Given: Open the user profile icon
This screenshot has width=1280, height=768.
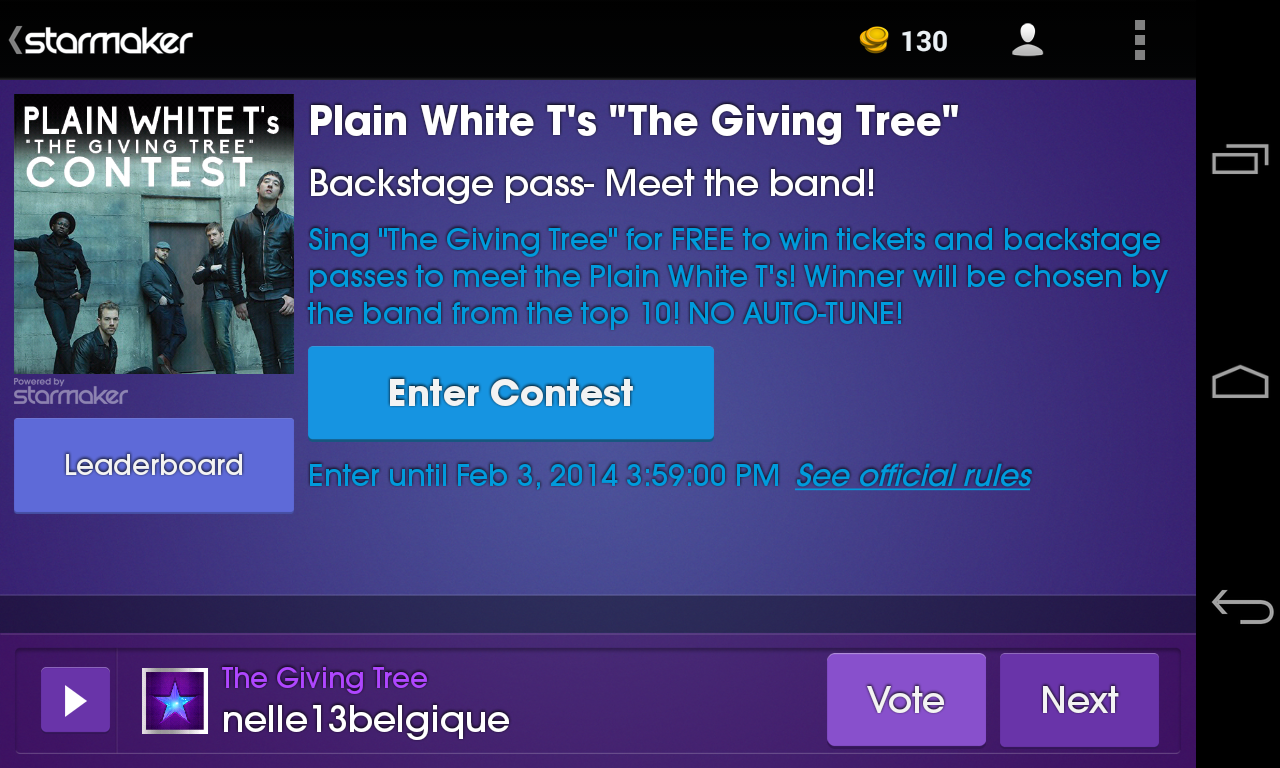Looking at the screenshot, I should click(1027, 41).
